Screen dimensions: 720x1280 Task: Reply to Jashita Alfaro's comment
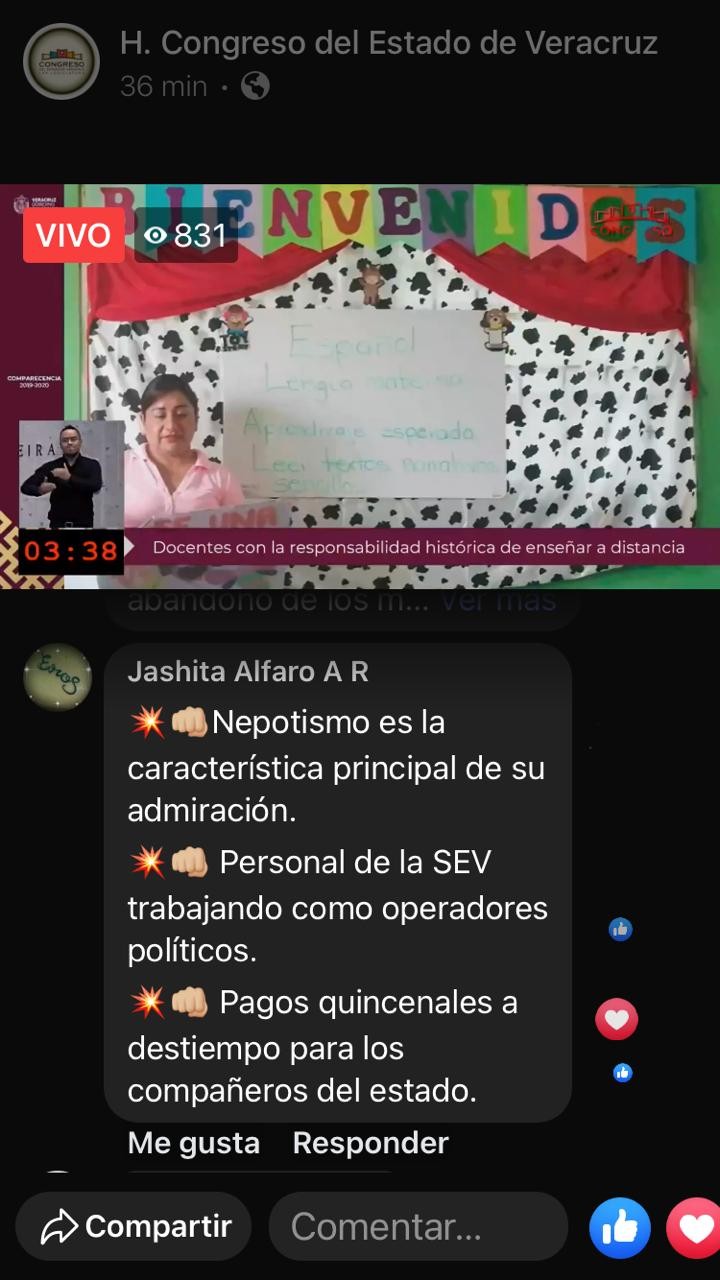370,1142
